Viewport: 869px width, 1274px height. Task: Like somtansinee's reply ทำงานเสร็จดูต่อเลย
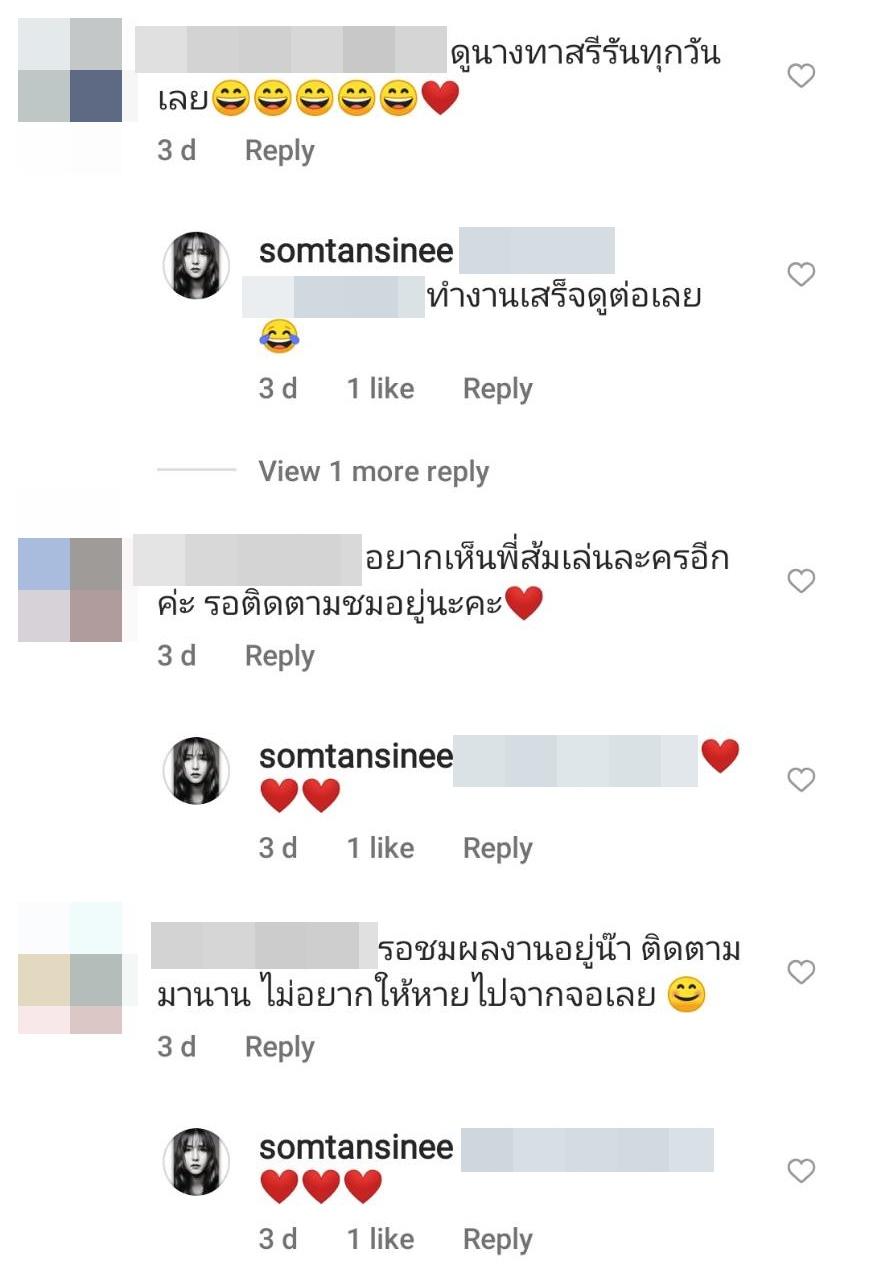coord(801,274)
